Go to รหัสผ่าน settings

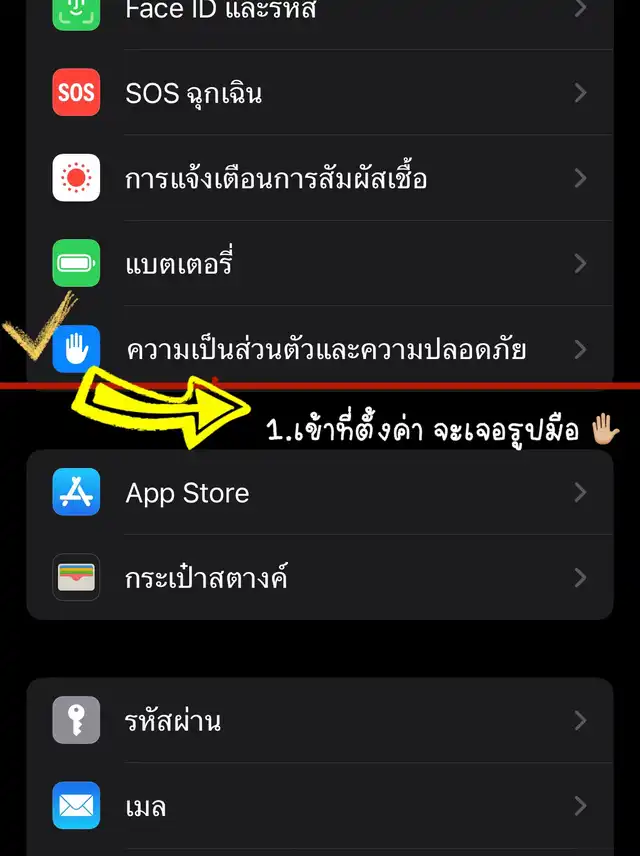pos(320,720)
